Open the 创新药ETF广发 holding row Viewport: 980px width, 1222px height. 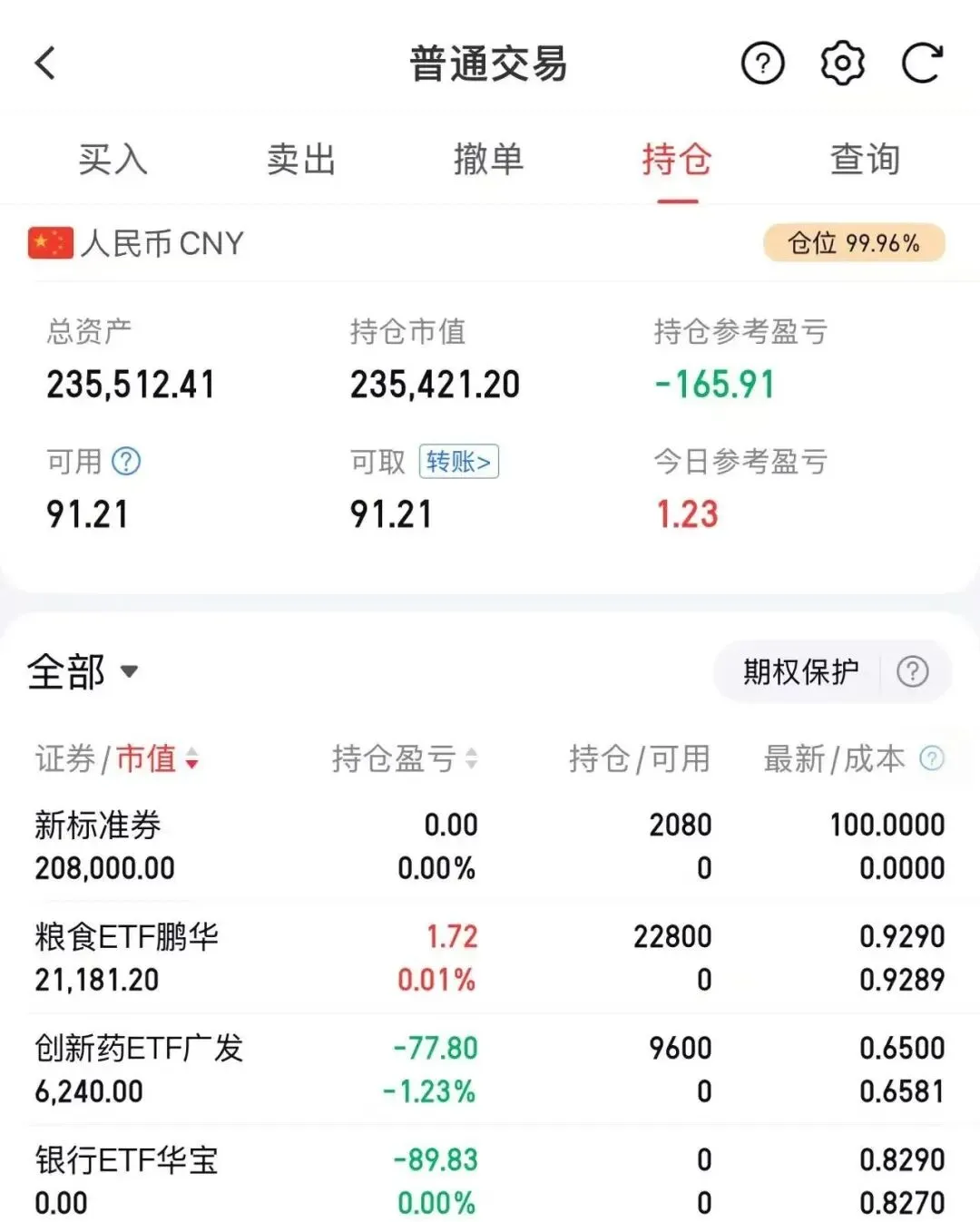coord(490,1070)
